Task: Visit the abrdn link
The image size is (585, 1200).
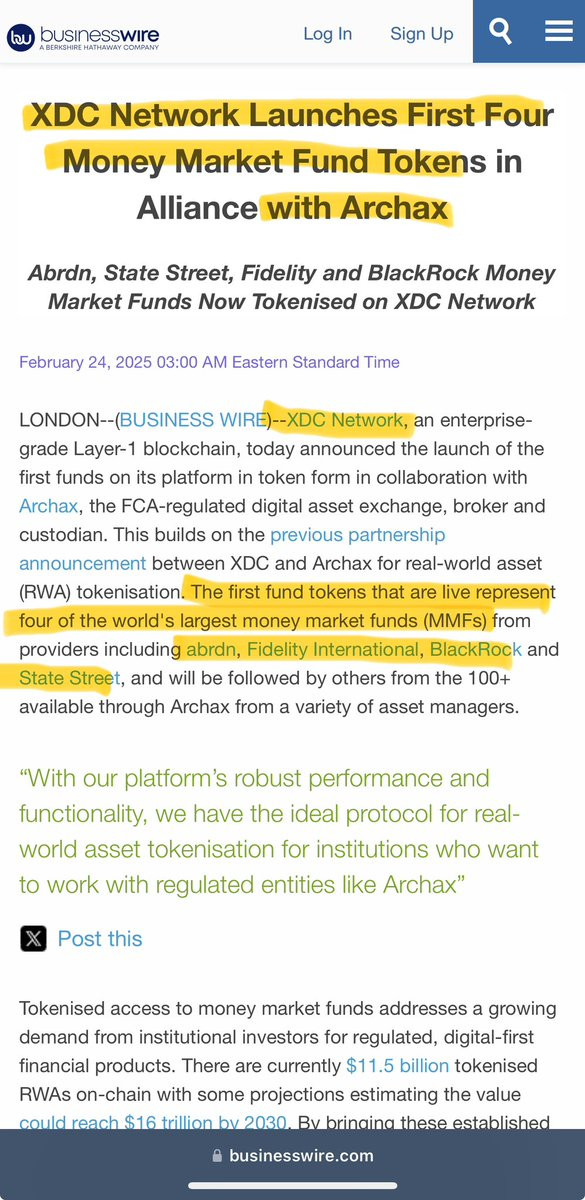Action: click(x=211, y=649)
